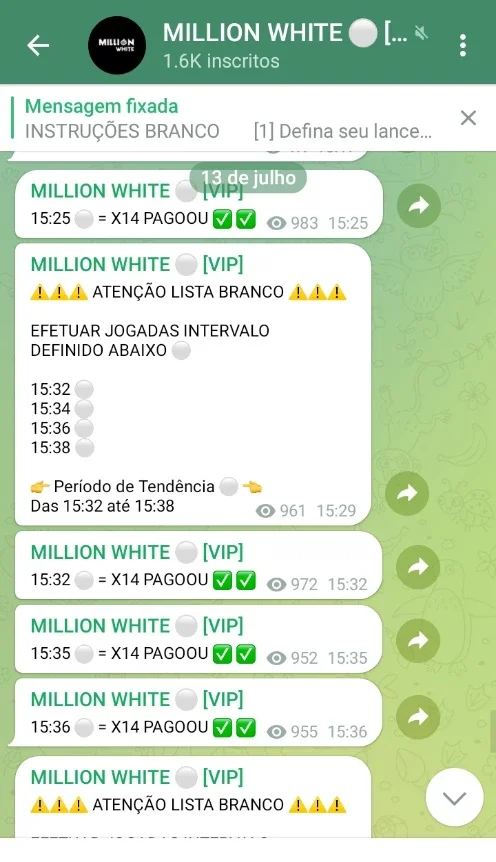This screenshot has height=862, width=496.
Task: Forward the 15:32 X14 PAGOOU message
Action: coord(418,567)
